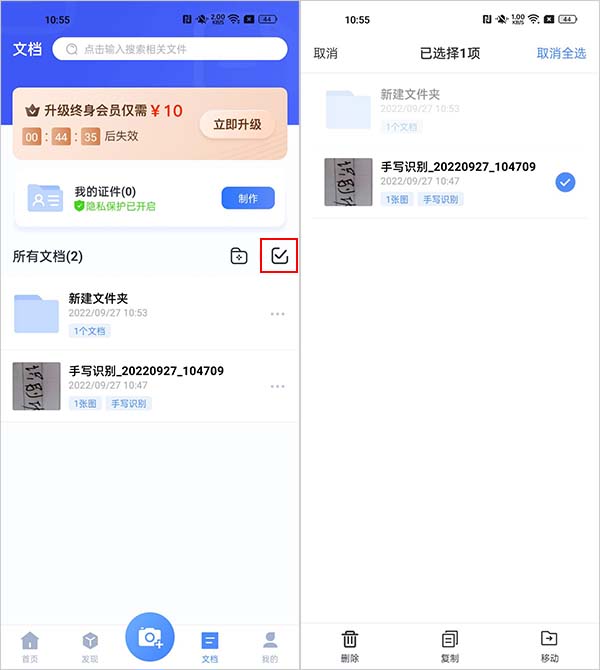Enter multi-select mode with the checkbox icon
This screenshot has width=600, height=670.
point(279,256)
